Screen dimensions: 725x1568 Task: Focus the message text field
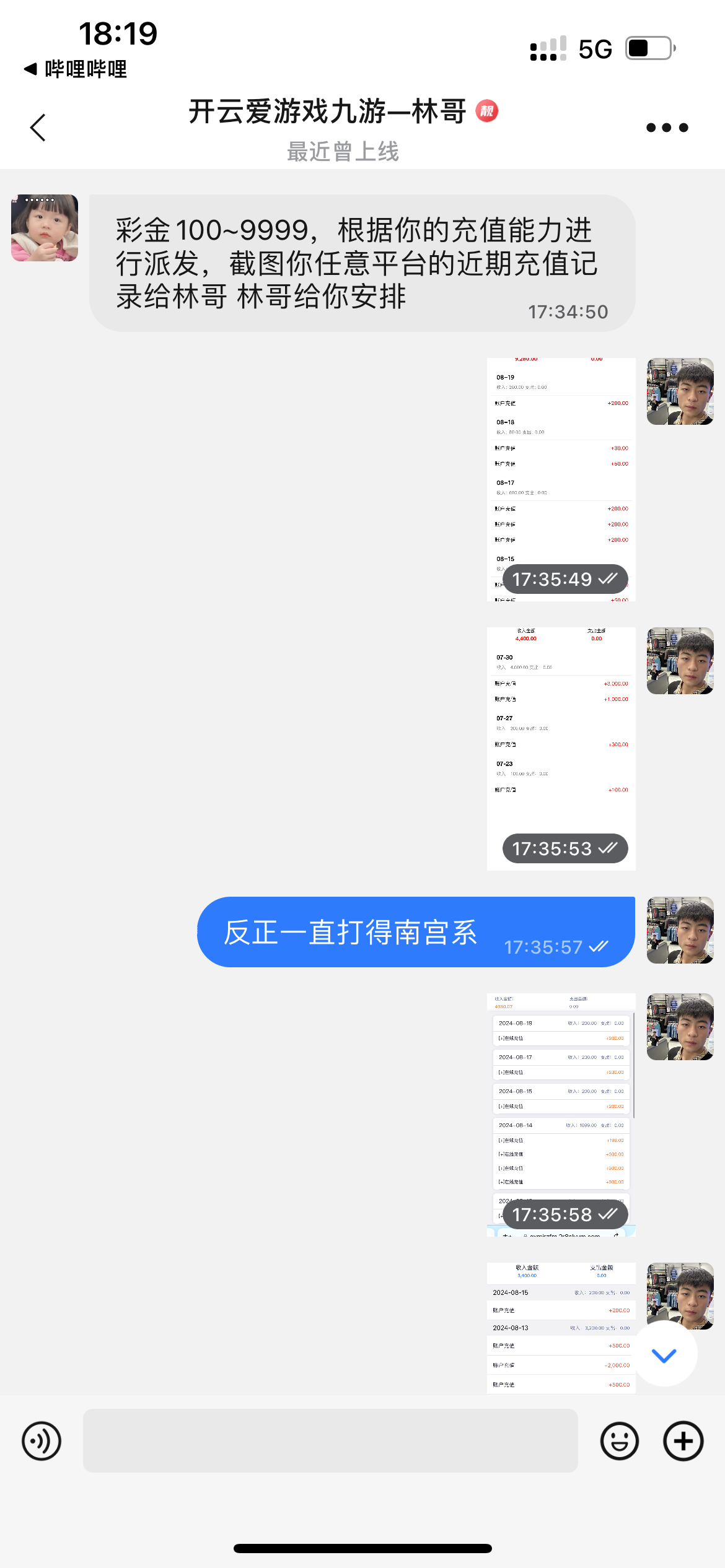coord(330,1440)
